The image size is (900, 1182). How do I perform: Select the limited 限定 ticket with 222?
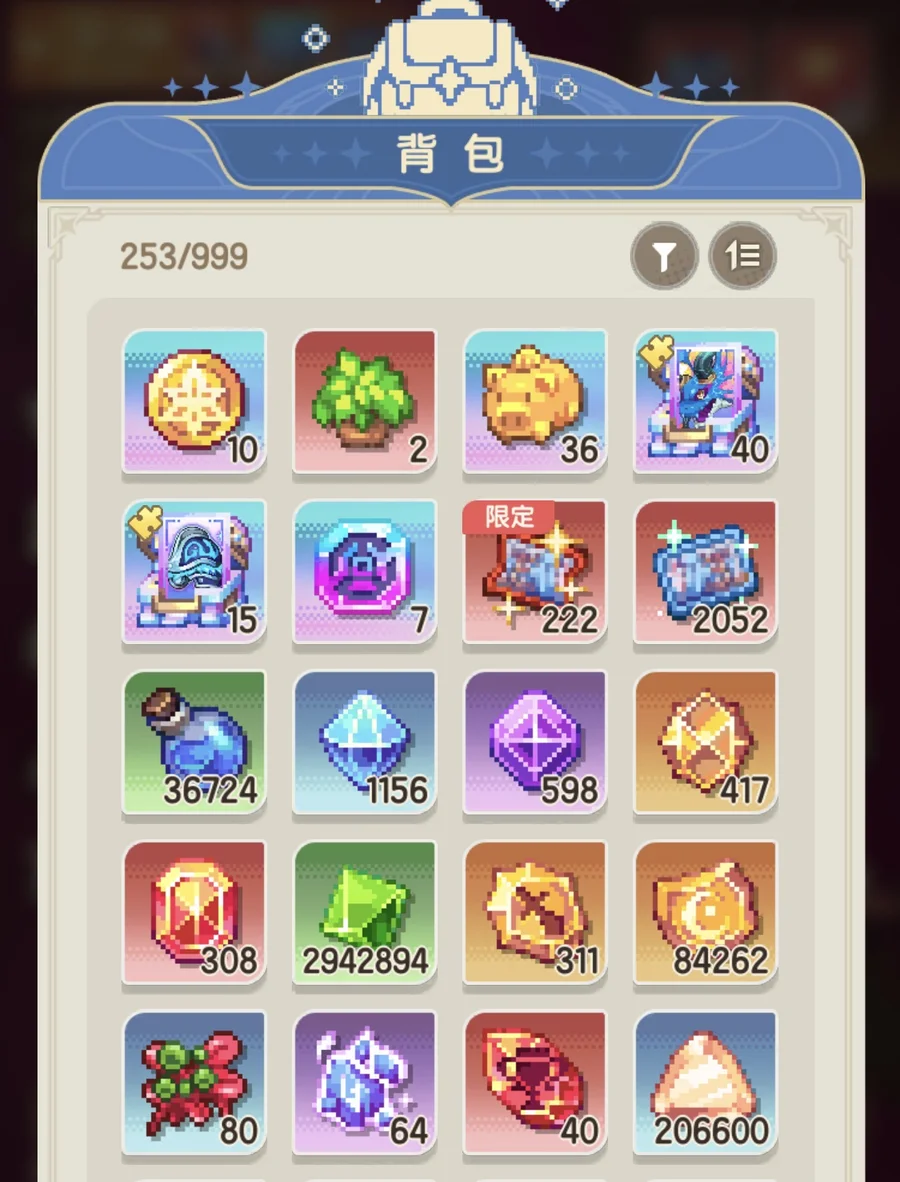(x=535, y=571)
